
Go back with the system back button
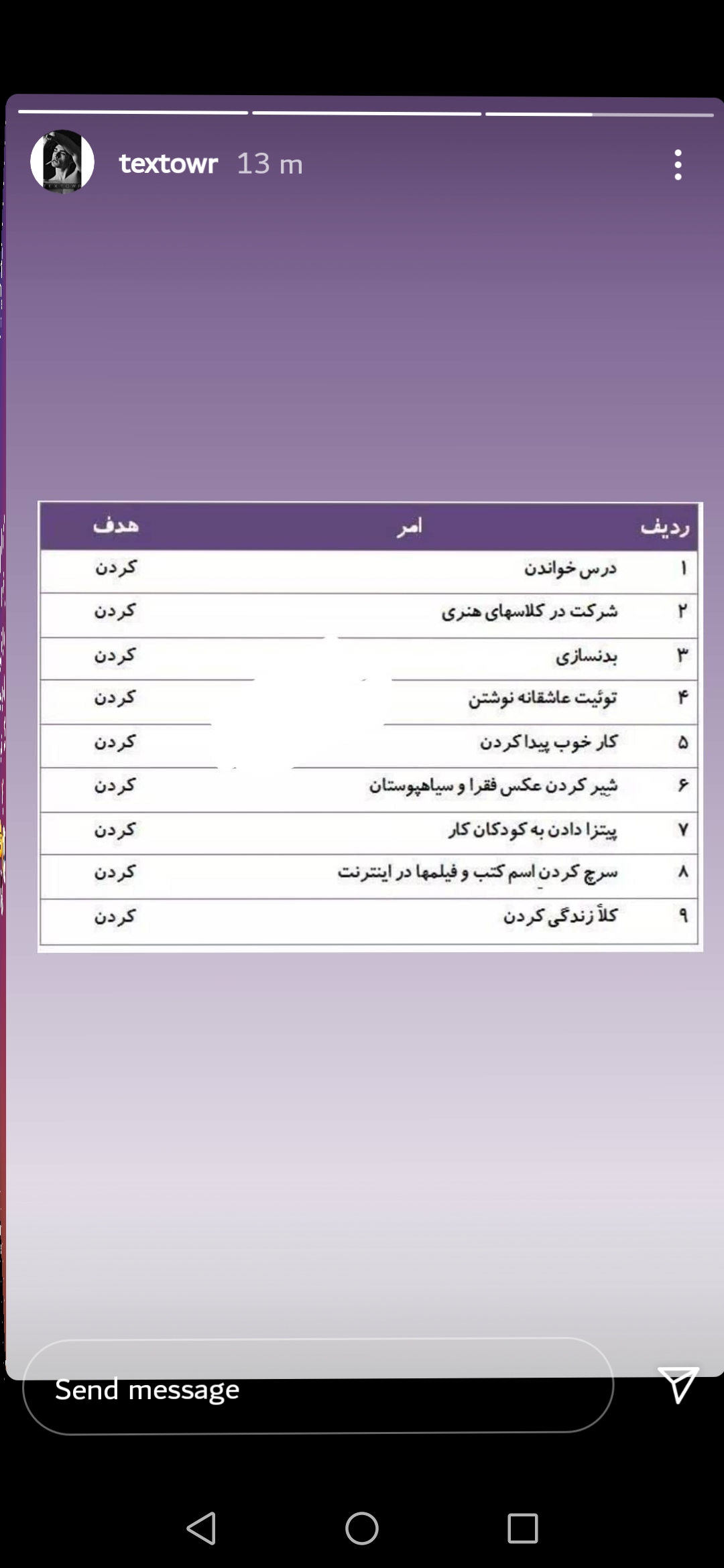201,1528
